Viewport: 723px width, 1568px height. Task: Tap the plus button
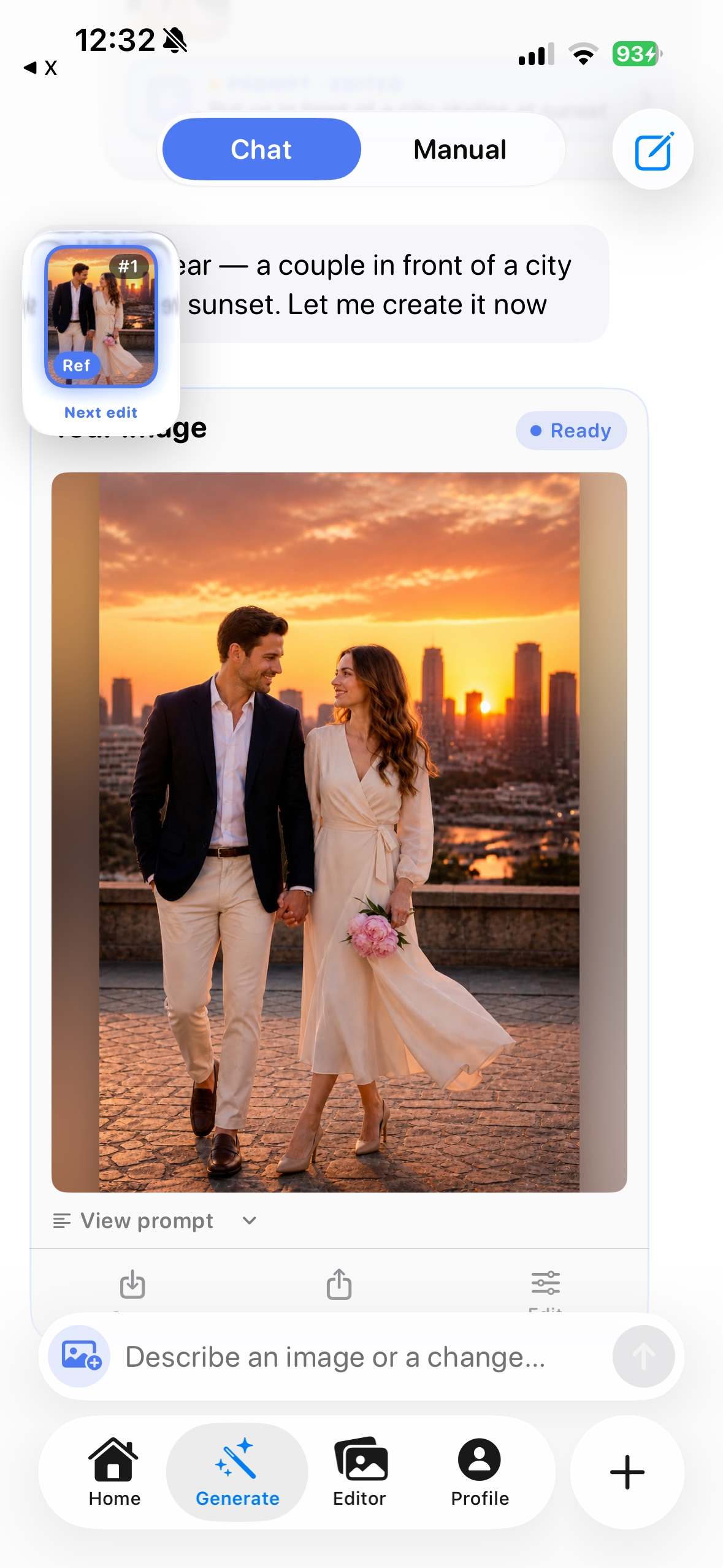coord(627,1472)
